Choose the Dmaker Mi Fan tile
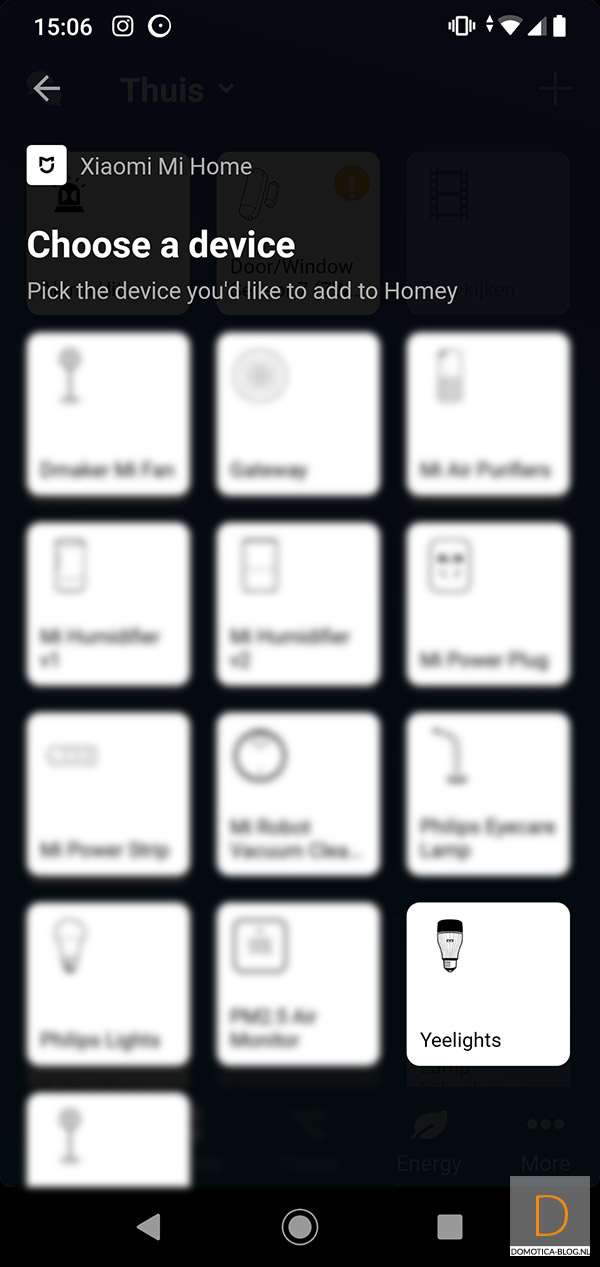 108,414
